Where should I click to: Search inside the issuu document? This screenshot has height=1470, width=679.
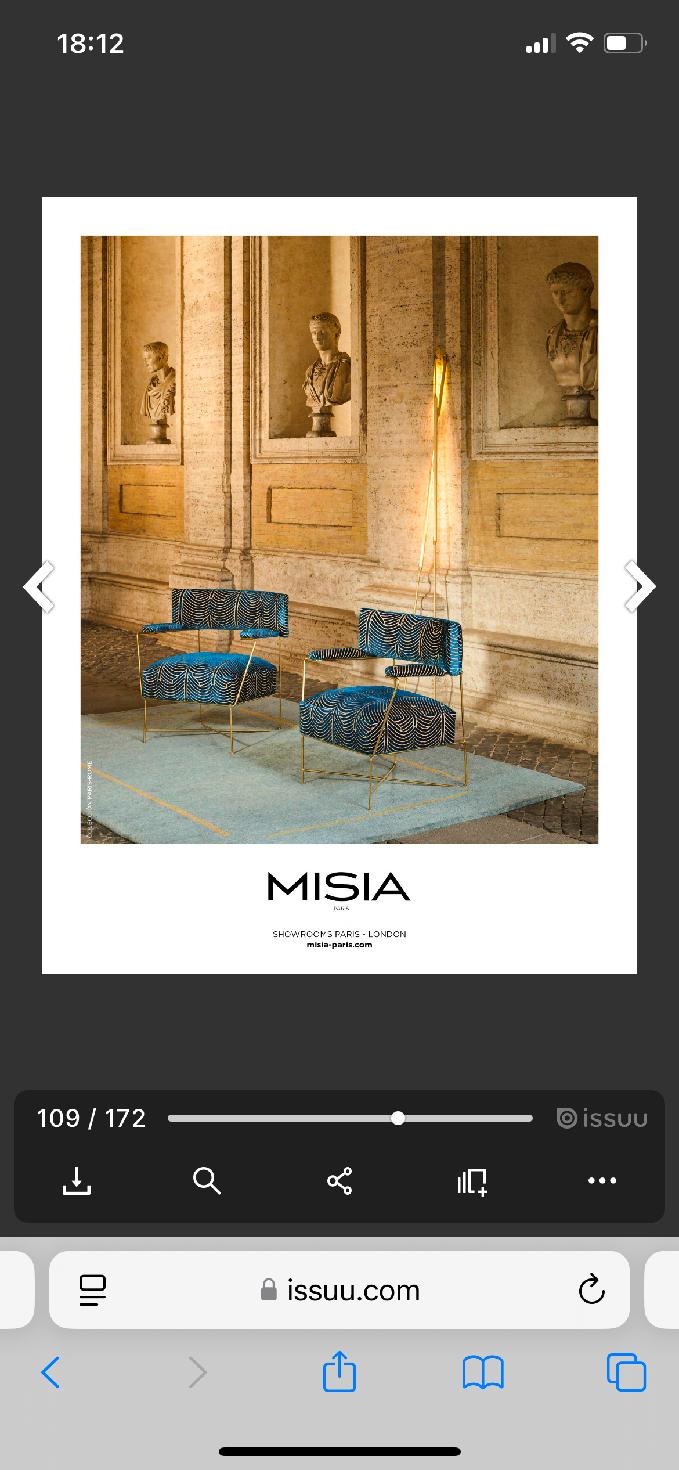(x=207, y=1181)
